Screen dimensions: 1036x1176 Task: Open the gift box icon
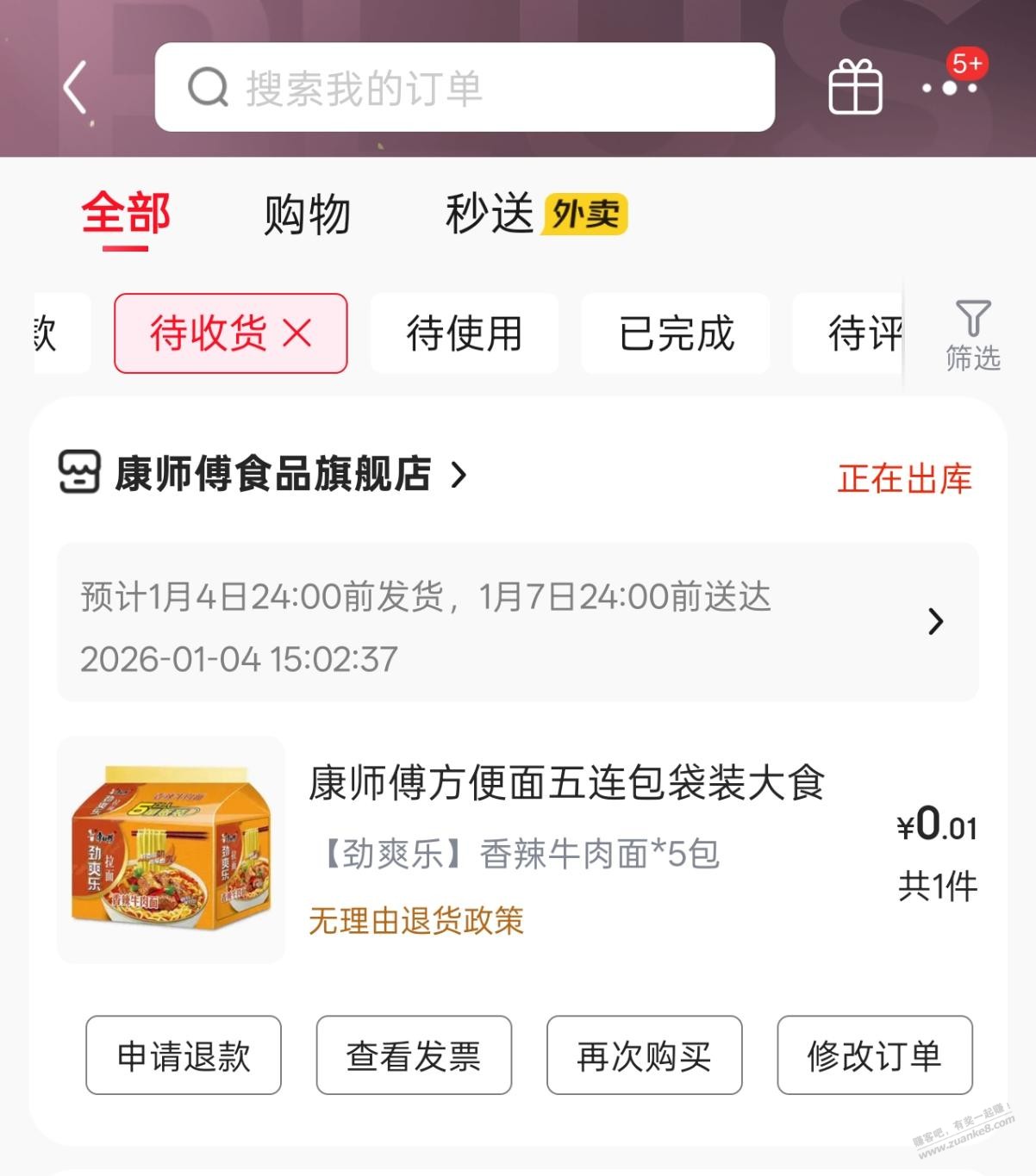point(854,87)
